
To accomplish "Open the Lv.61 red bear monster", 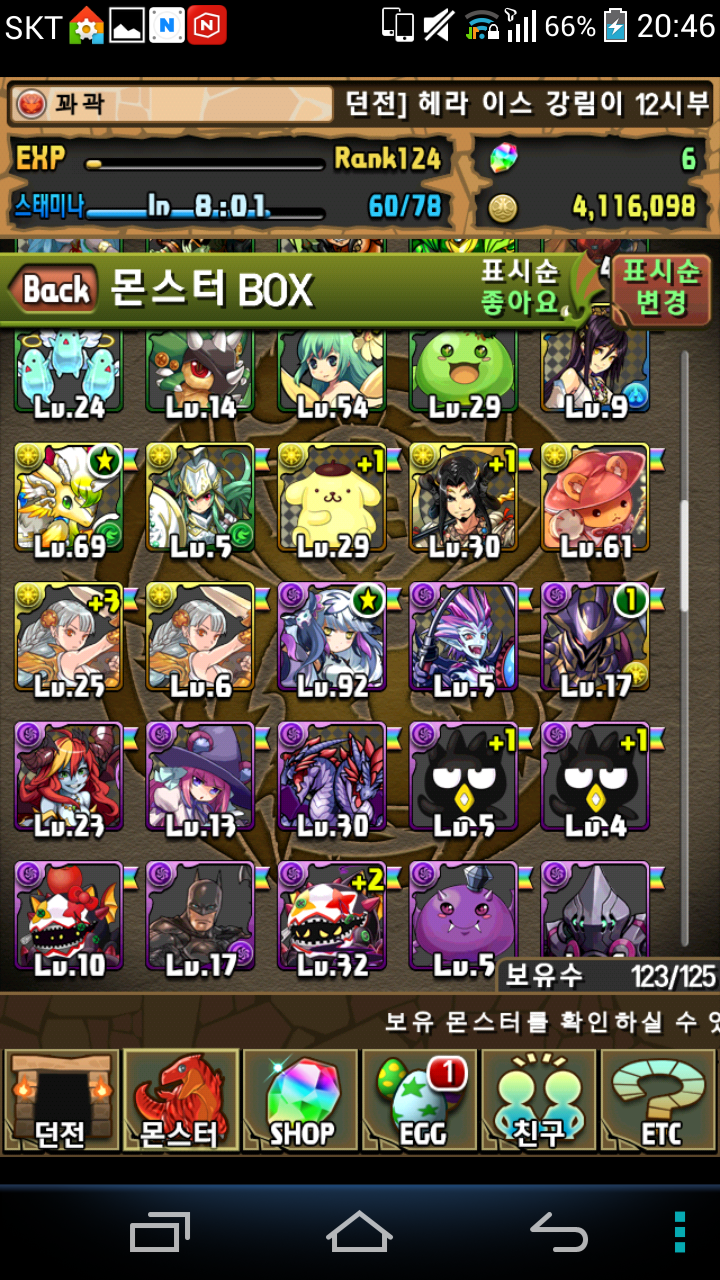I will [x=595, y=498].
